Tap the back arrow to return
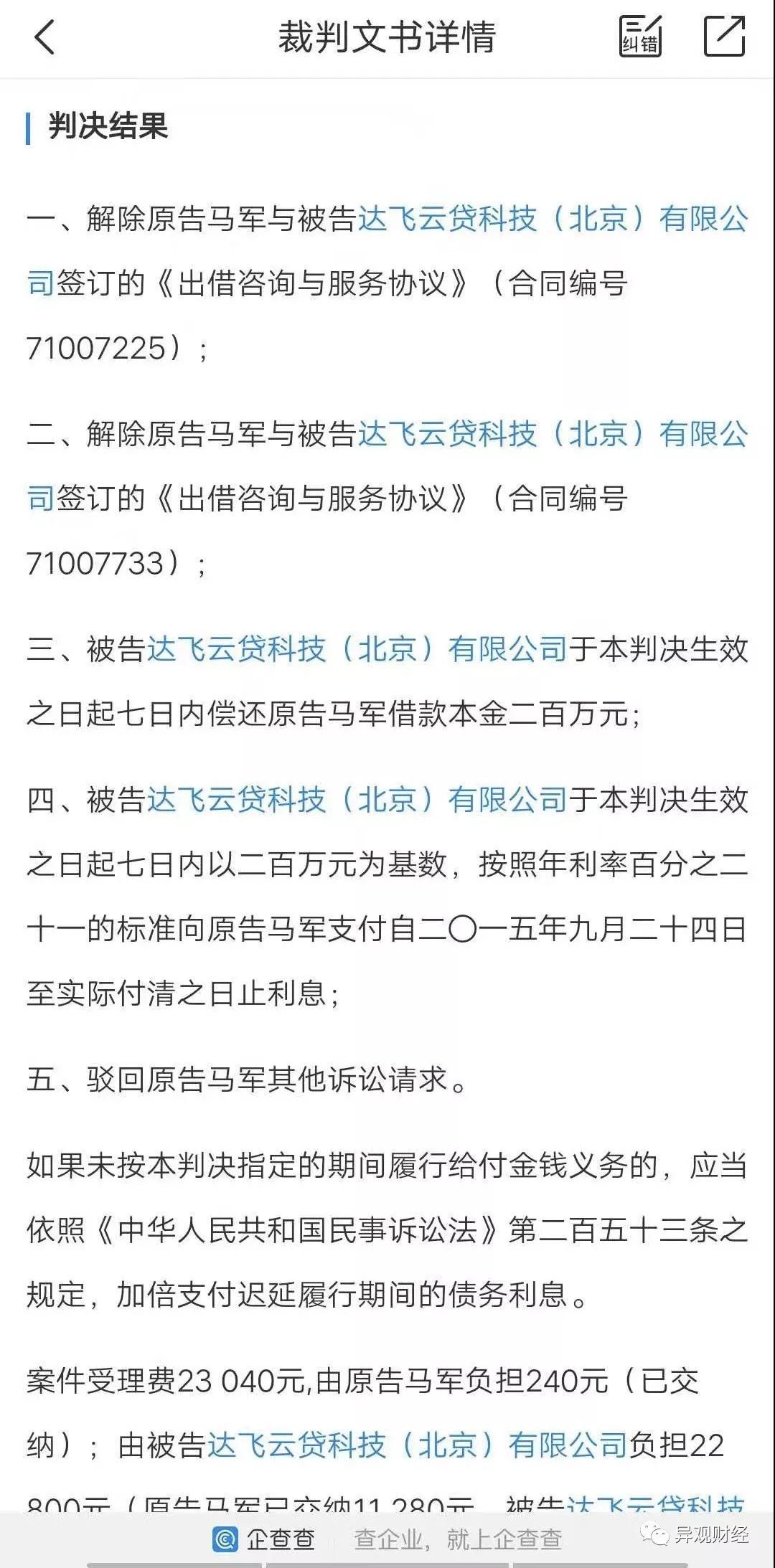The height and width of the screenshot is (1568, 775). coord(44,36)
